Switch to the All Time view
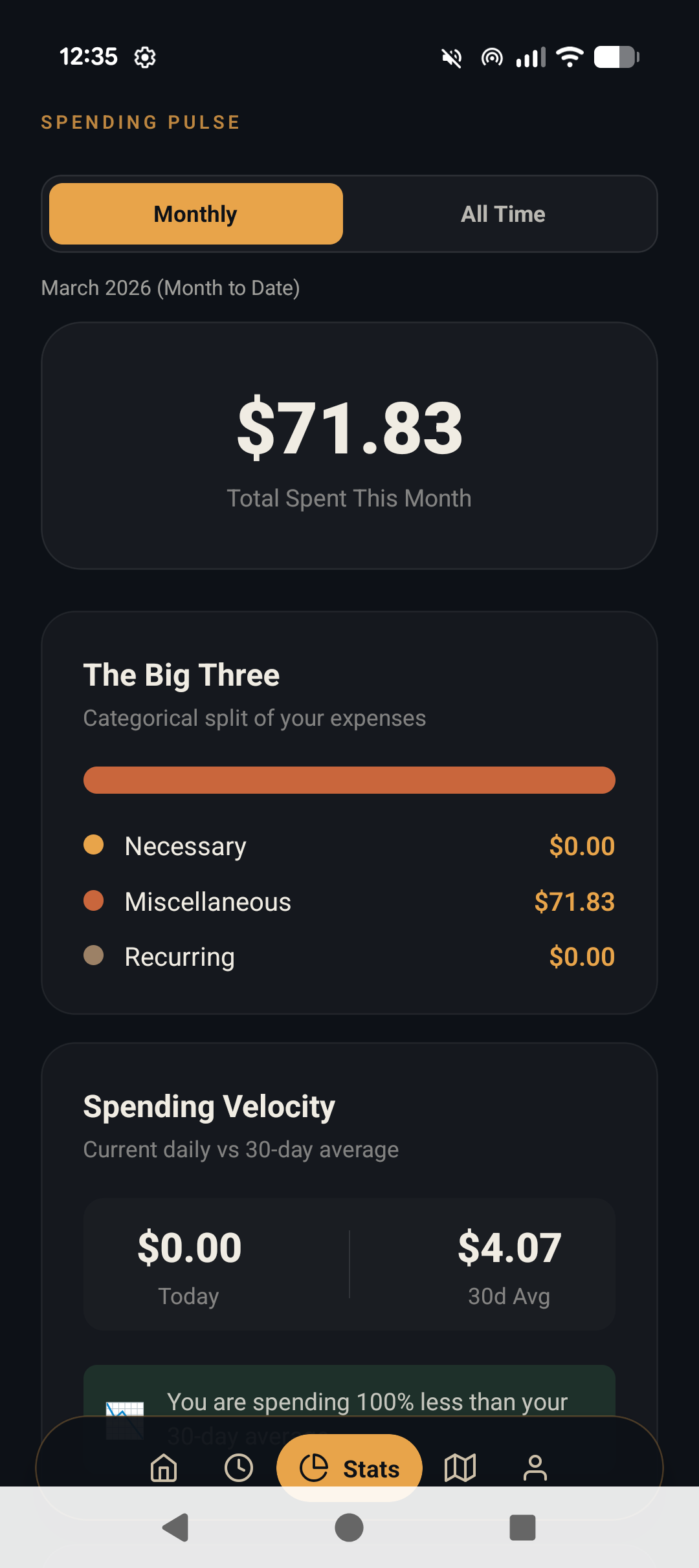This screenshot has width=699, height=1568. coord(503,214)
